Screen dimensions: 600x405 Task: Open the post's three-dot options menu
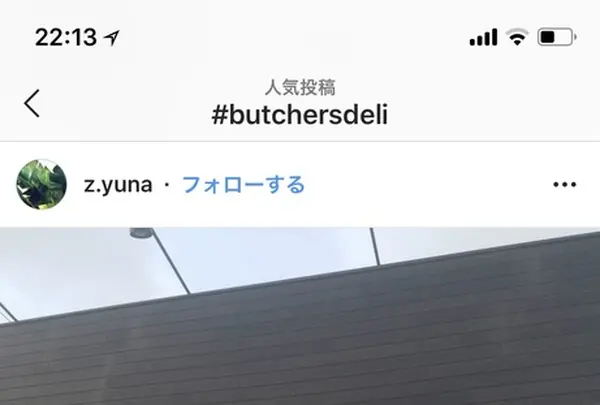[x=564, y=185]
